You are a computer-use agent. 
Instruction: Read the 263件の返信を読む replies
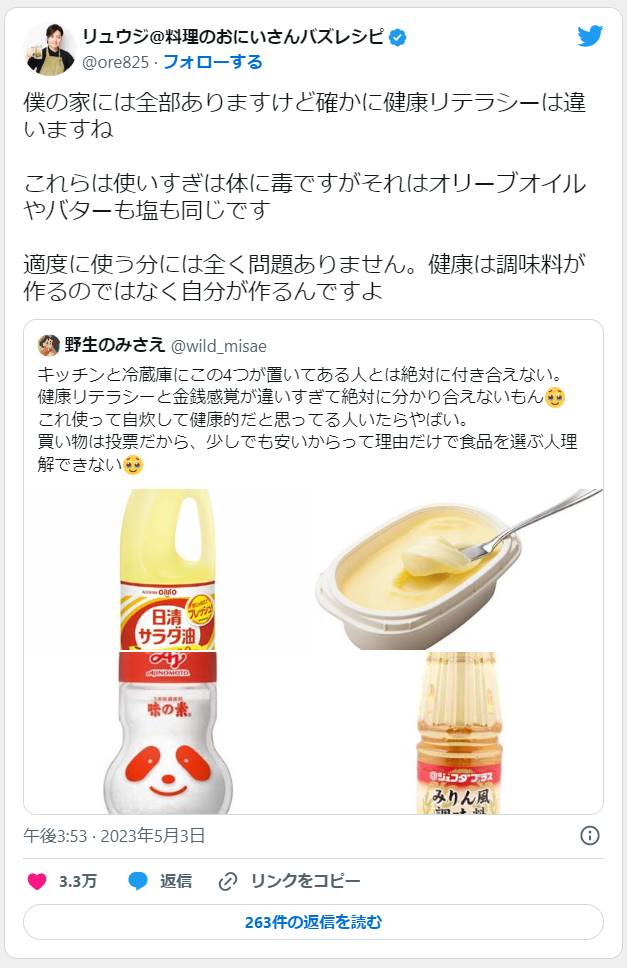coord(313,922)
